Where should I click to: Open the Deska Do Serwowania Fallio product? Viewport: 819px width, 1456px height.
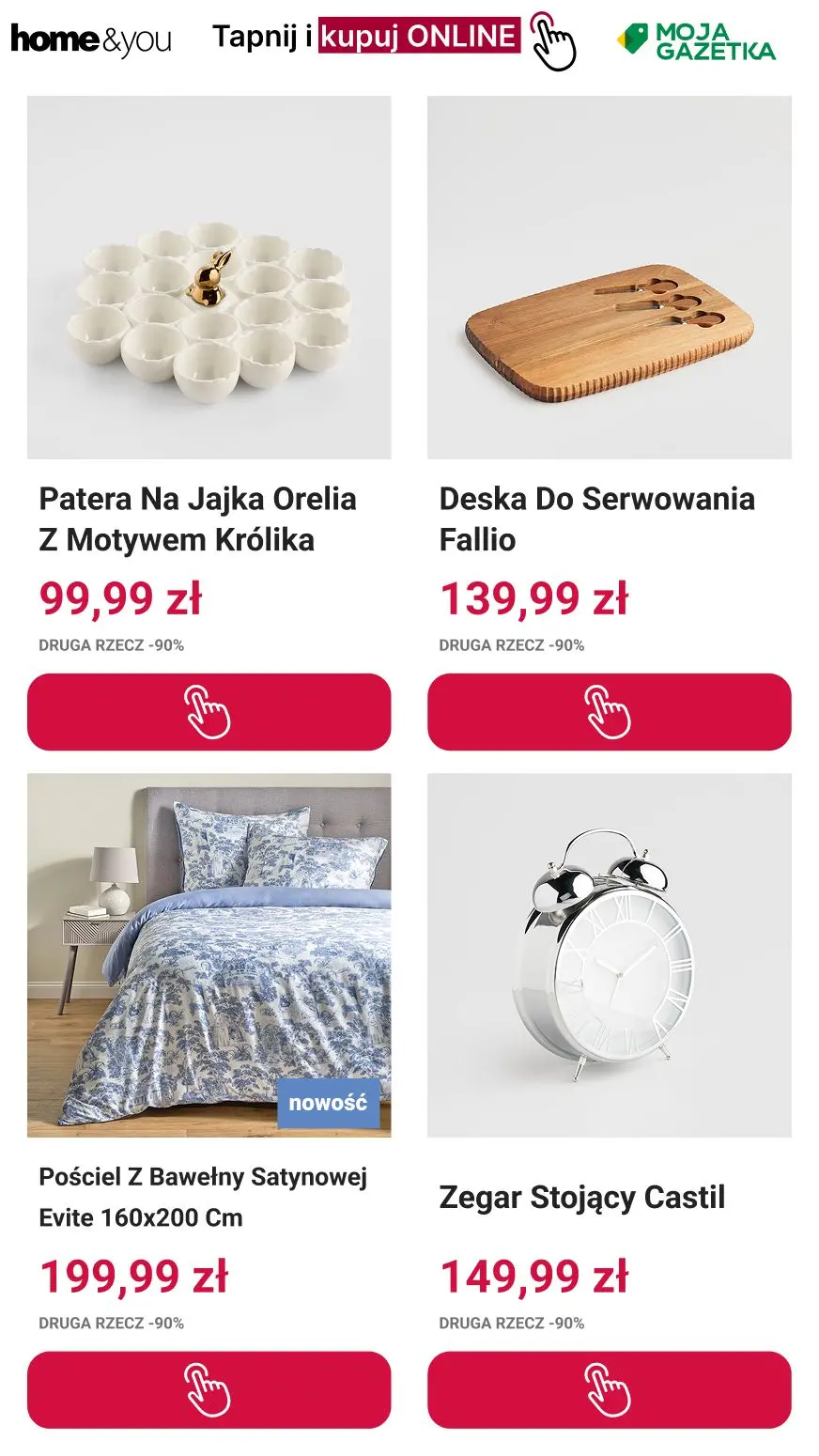point(597,519)
